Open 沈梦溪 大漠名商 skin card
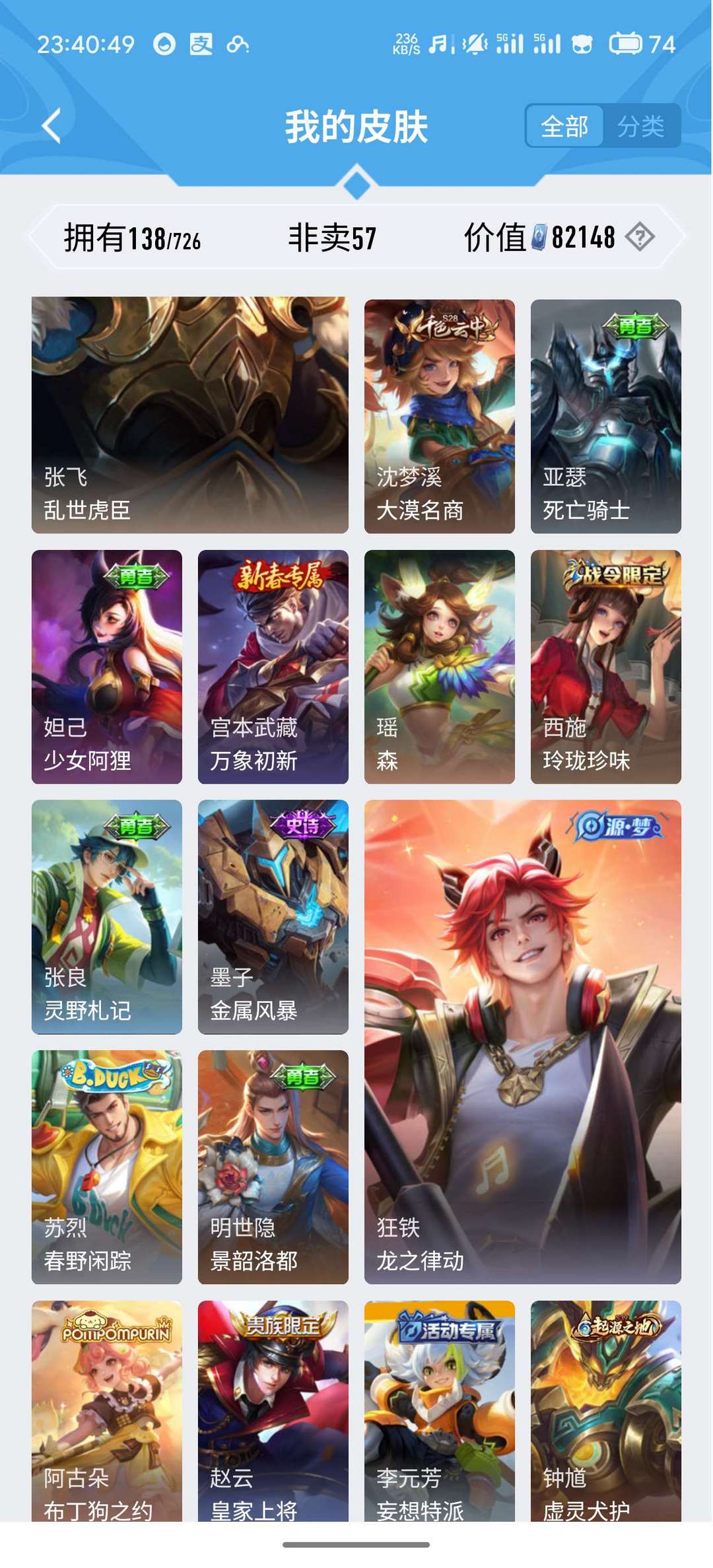This screenshot has height=1568, width=713. point(440,416)
